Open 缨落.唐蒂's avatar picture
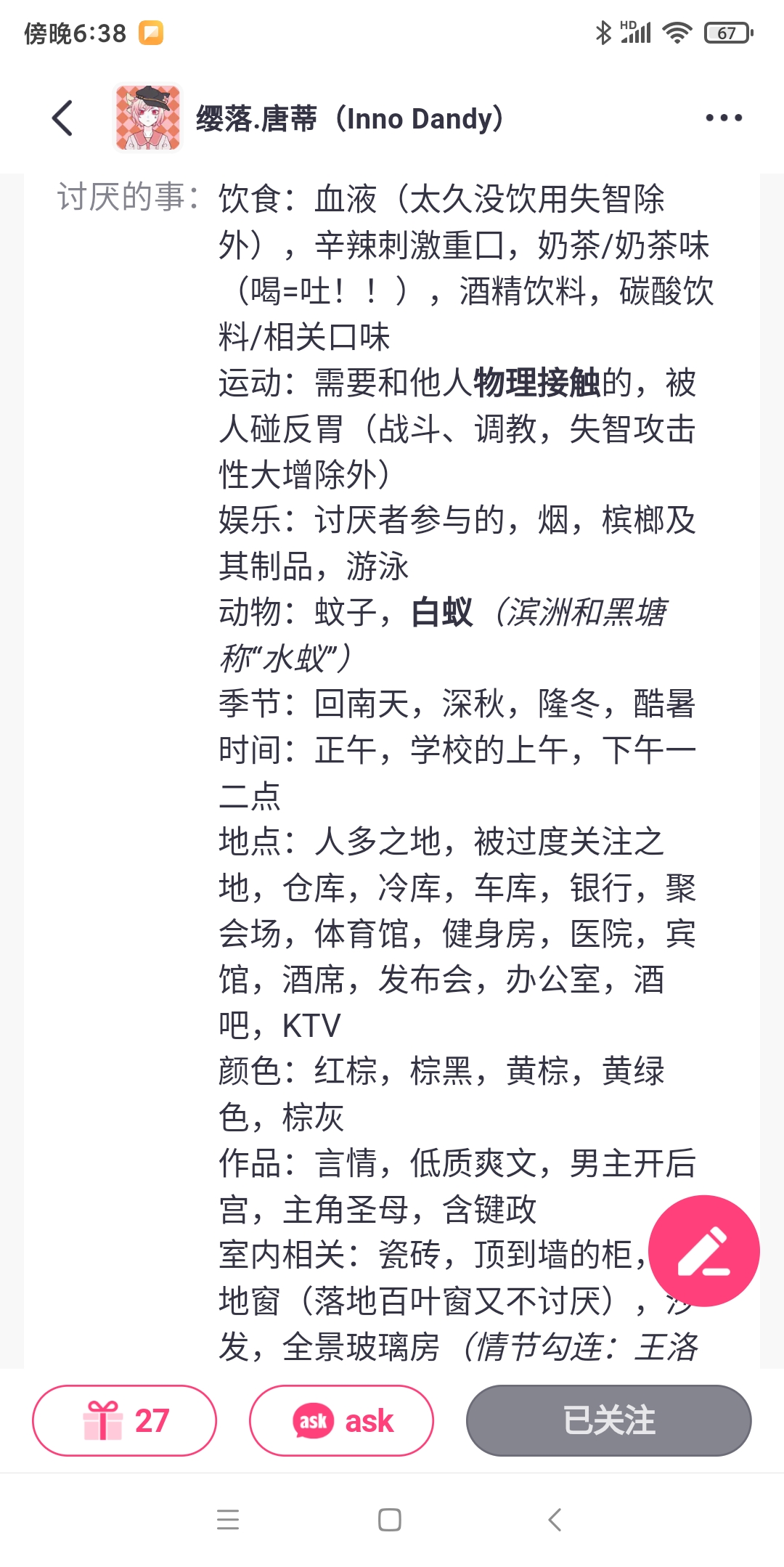This screenshot has height=1567, width=784. pyautogui.click(x=148, y=118)
